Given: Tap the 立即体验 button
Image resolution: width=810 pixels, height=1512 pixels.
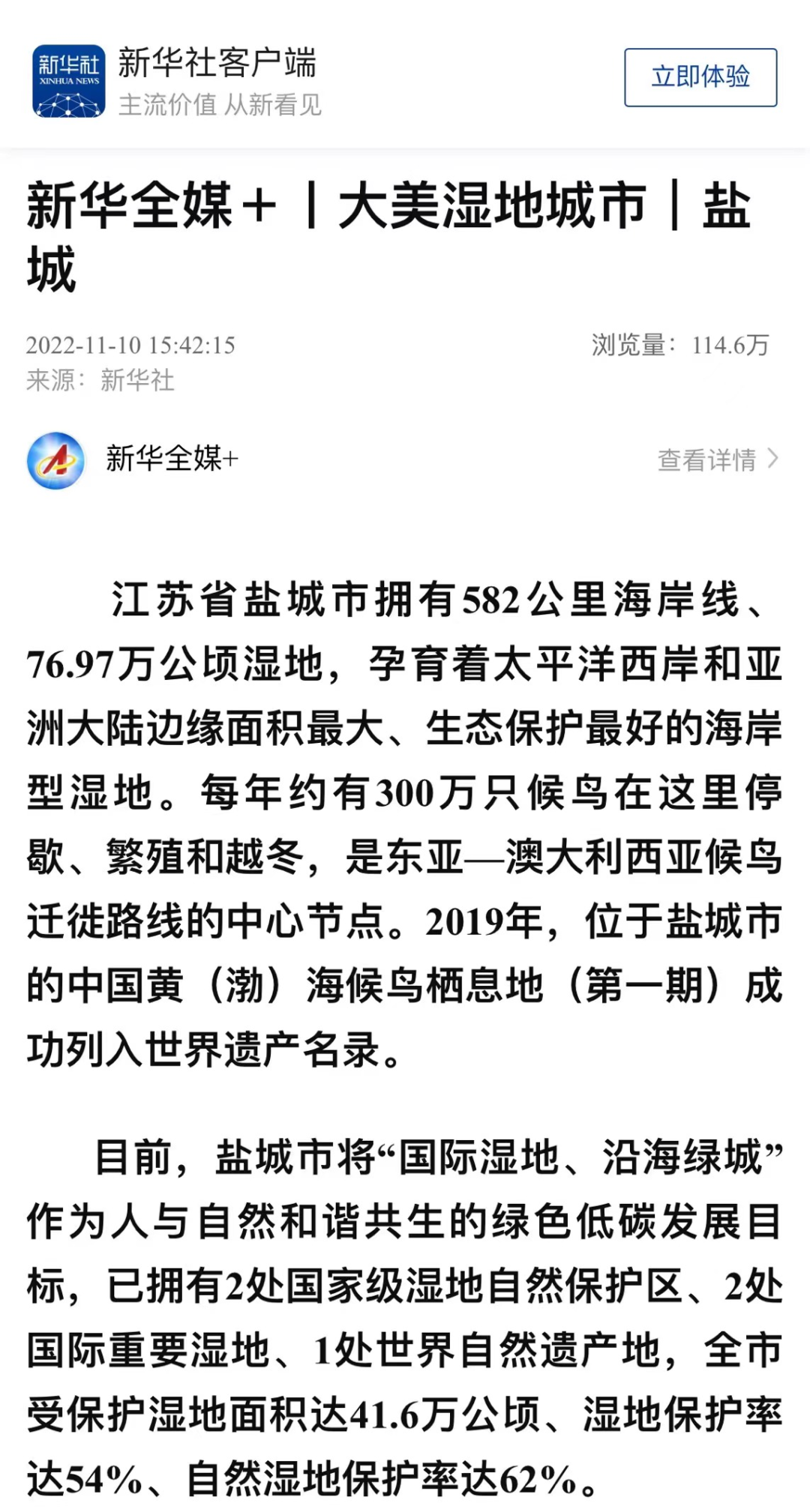Looking at the screenshot, I should [x=700, y=77].
